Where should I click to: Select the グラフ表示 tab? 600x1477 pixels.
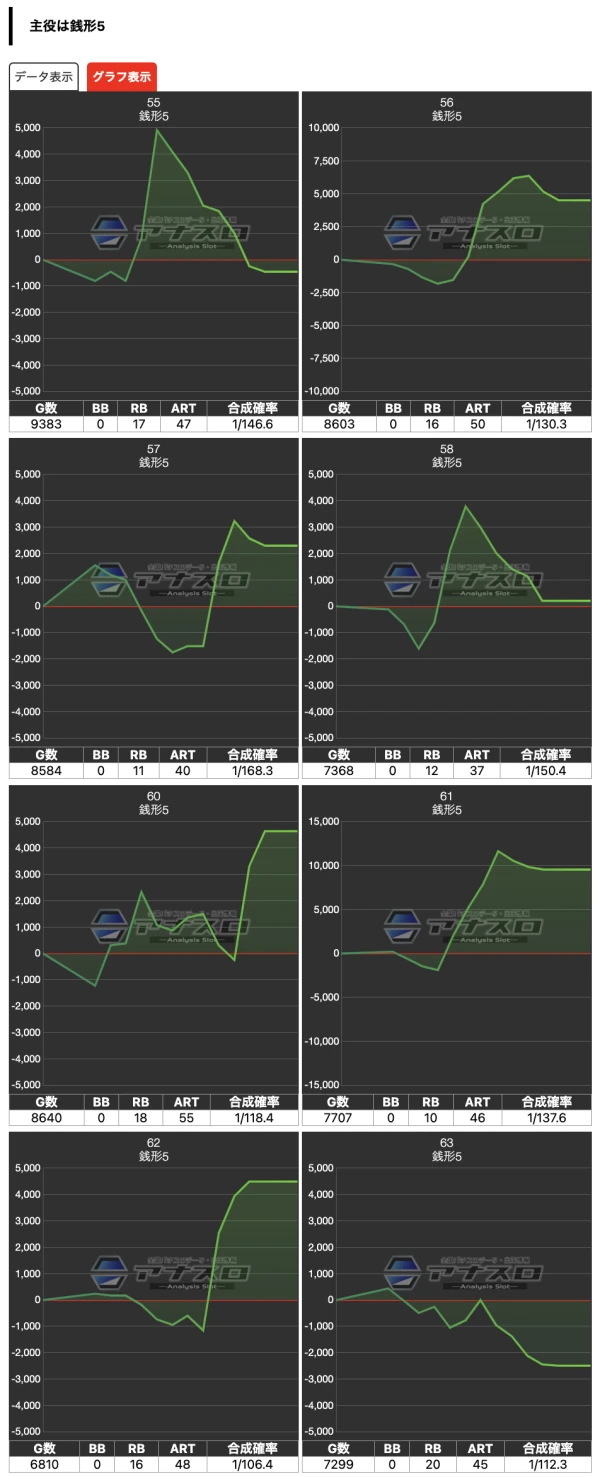coord(121,77)
